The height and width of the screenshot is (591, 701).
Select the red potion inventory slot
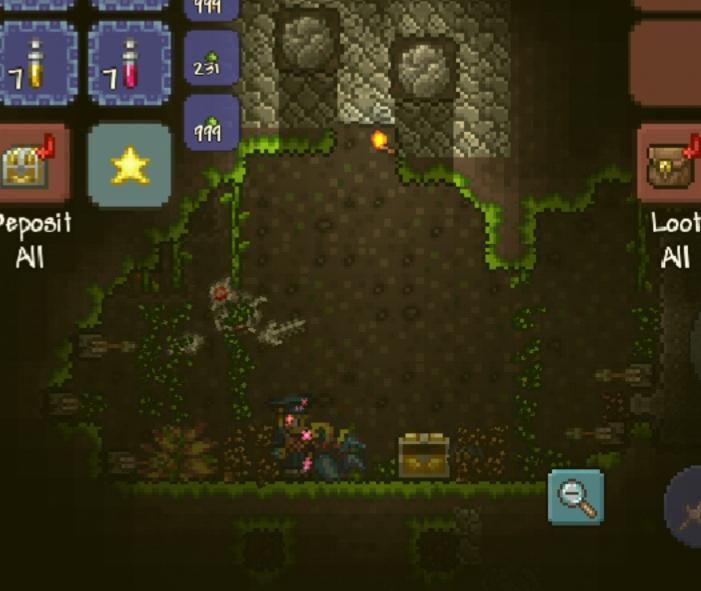click(x=127, y=62)
